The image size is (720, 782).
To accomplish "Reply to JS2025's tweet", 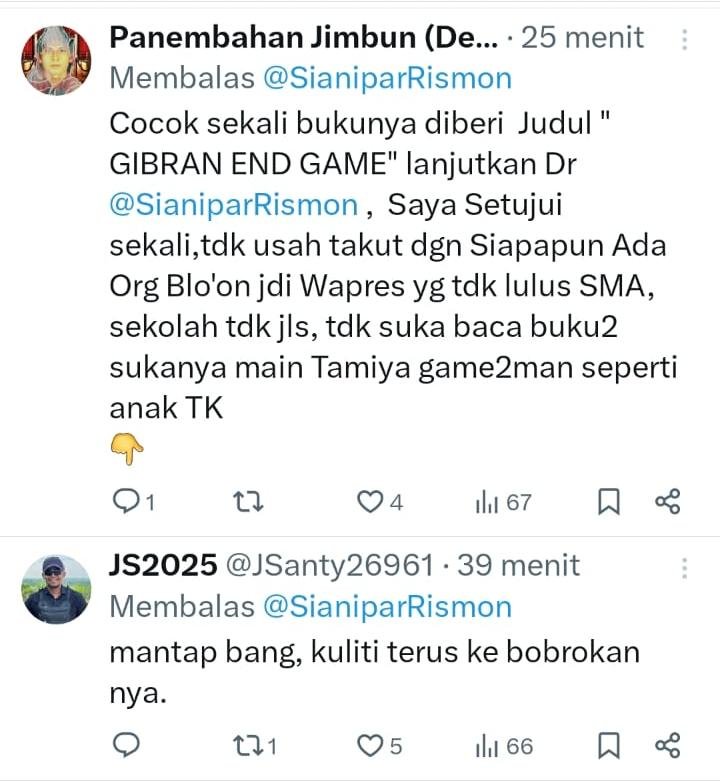I will tap(127, 746).
